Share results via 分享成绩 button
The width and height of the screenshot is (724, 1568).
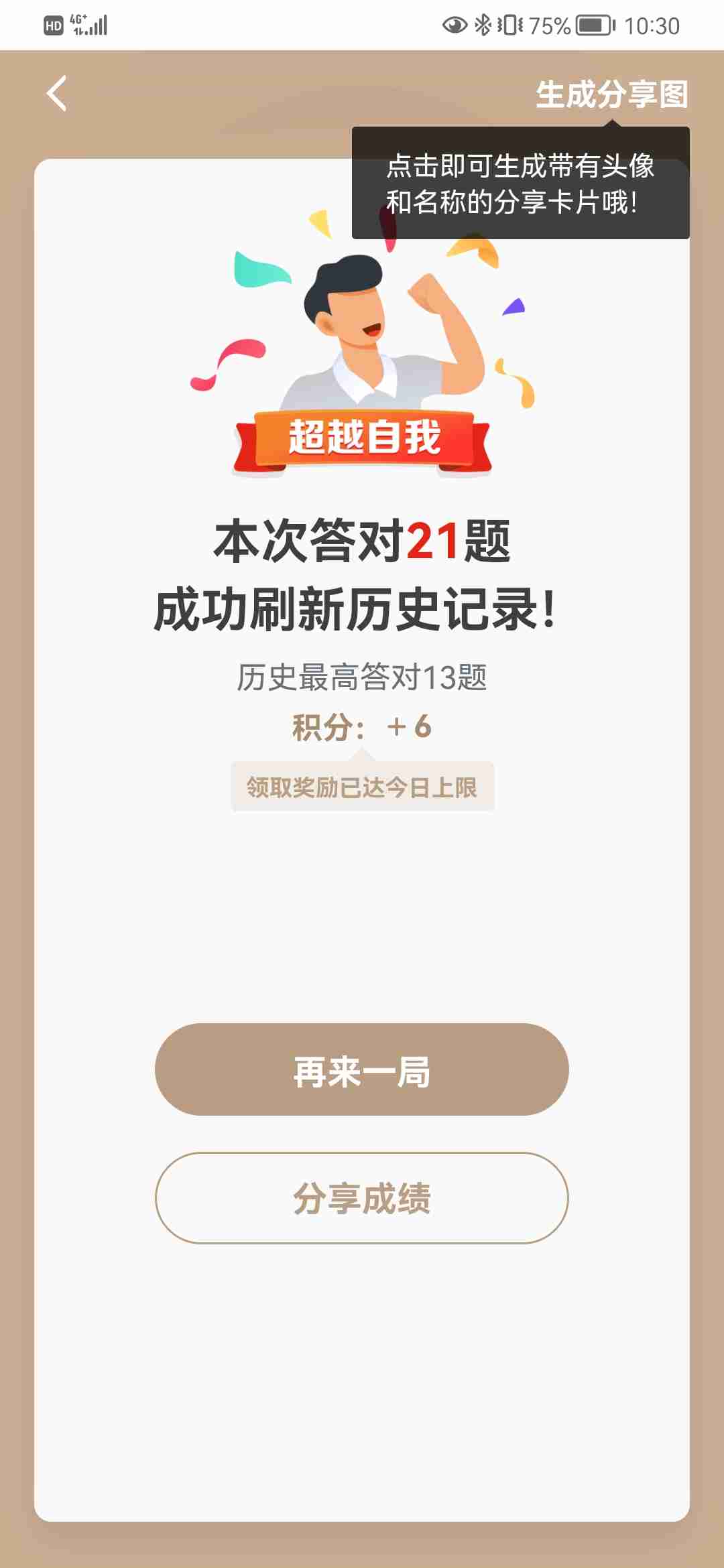click(362, 1198)
